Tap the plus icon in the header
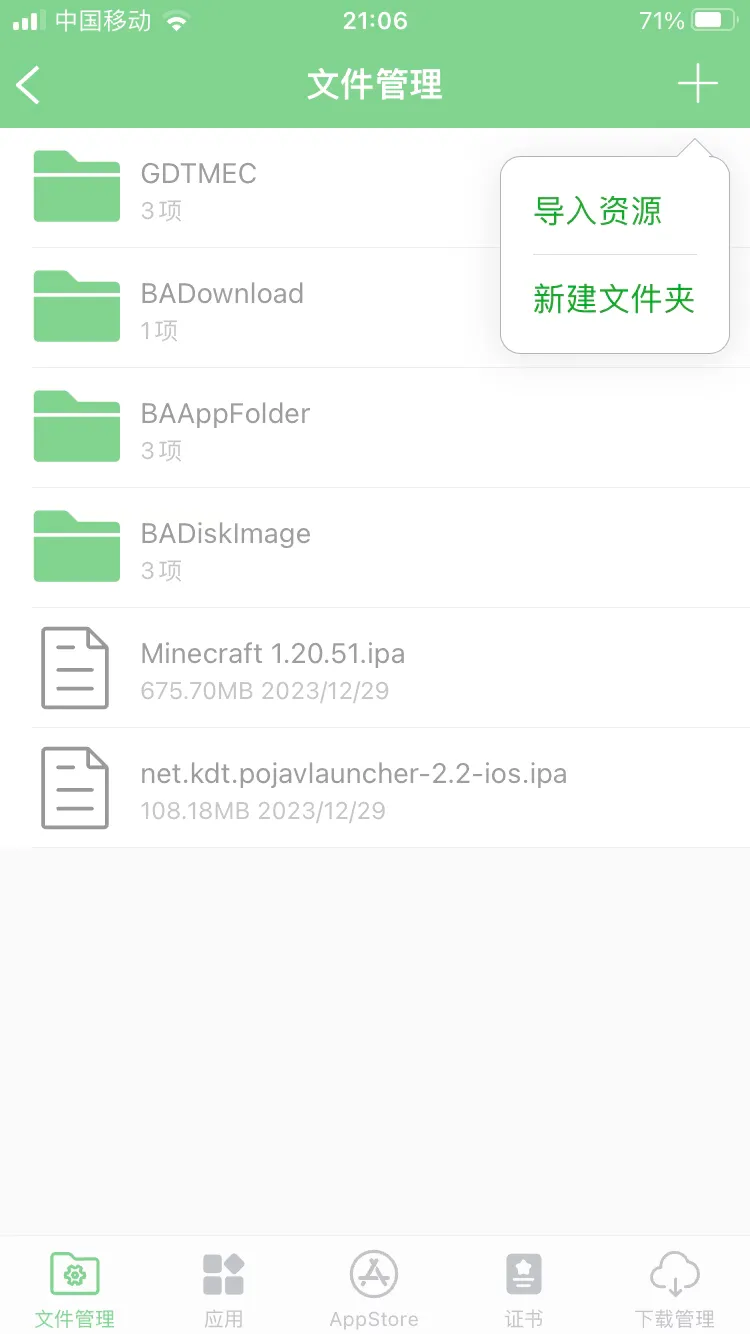This screenshot has height=1334, width=750. coord(697,84)
